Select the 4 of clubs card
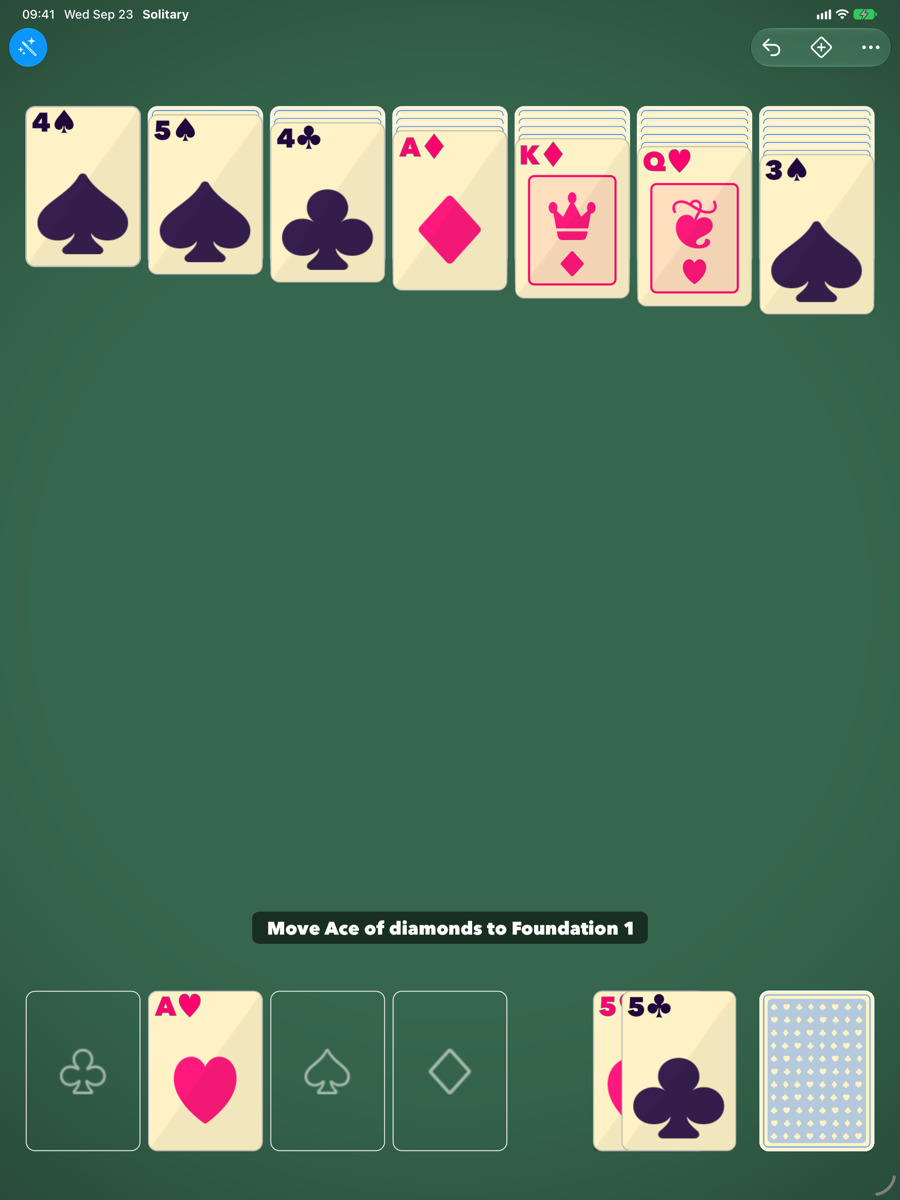The width and height of the screenshot is (900, 1200). (327, 202)
